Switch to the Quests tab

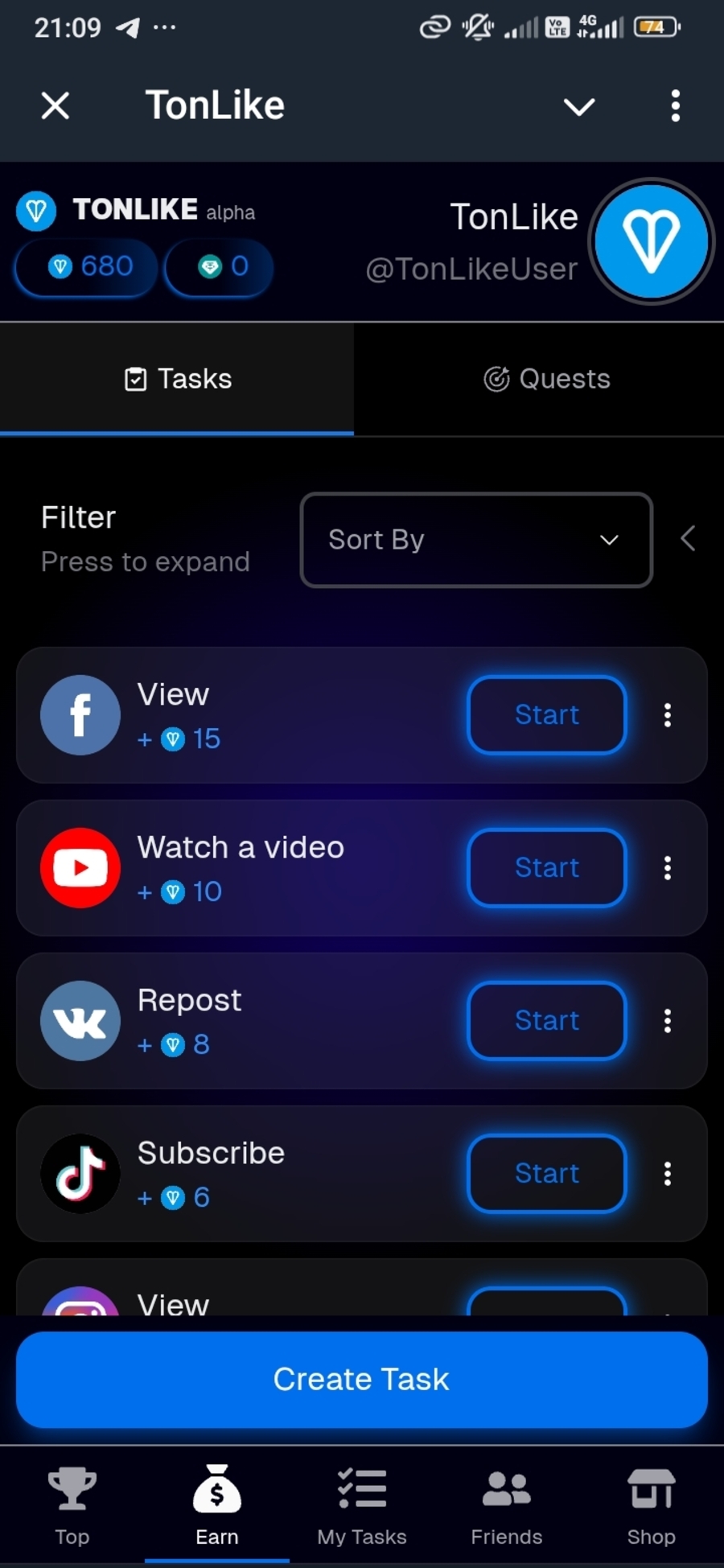click(546, 379)
